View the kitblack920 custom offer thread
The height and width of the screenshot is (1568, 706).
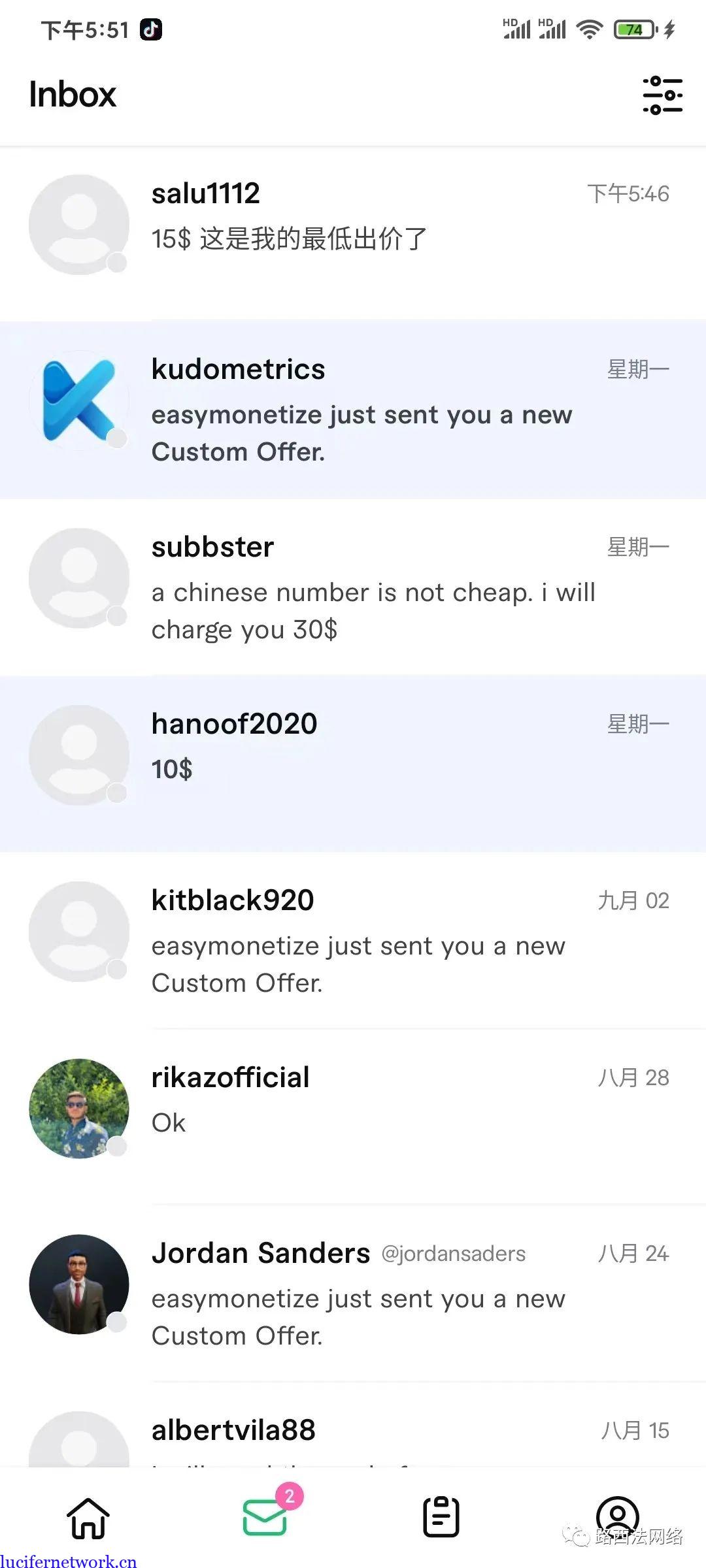(353, 939)
